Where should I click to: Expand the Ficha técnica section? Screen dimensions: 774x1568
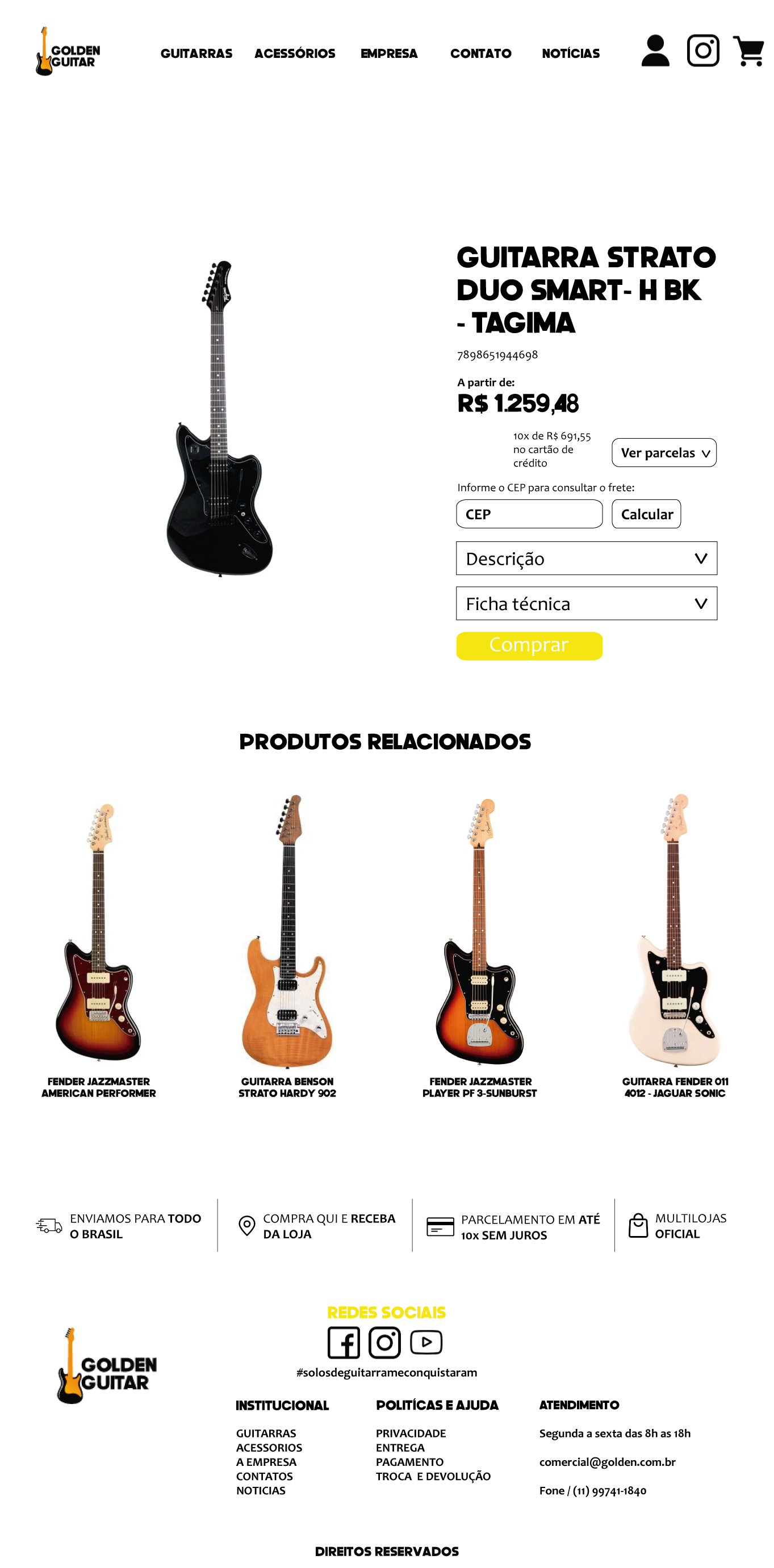click(x=586, y=603)
